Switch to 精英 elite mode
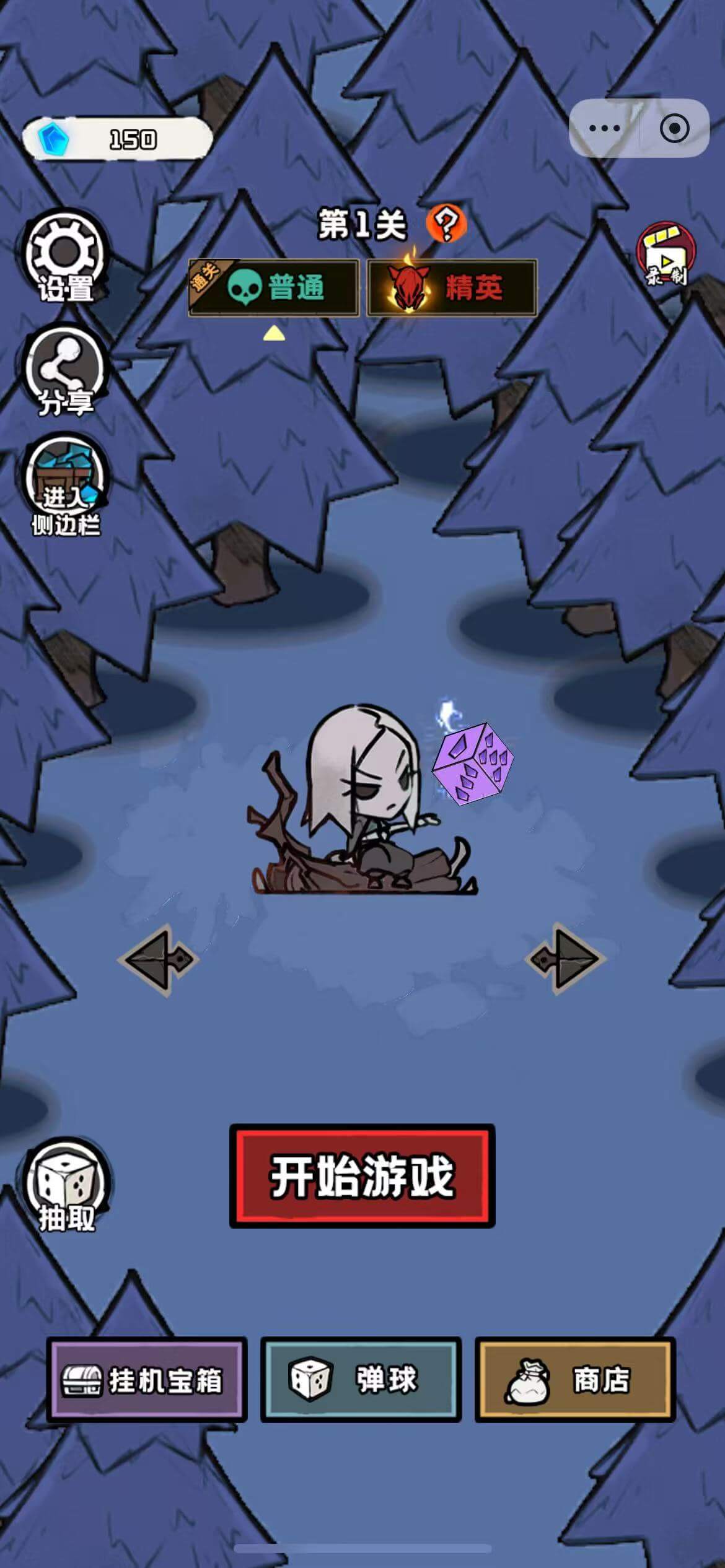This screenshot has height=1568, width=725. coord(452,288)
